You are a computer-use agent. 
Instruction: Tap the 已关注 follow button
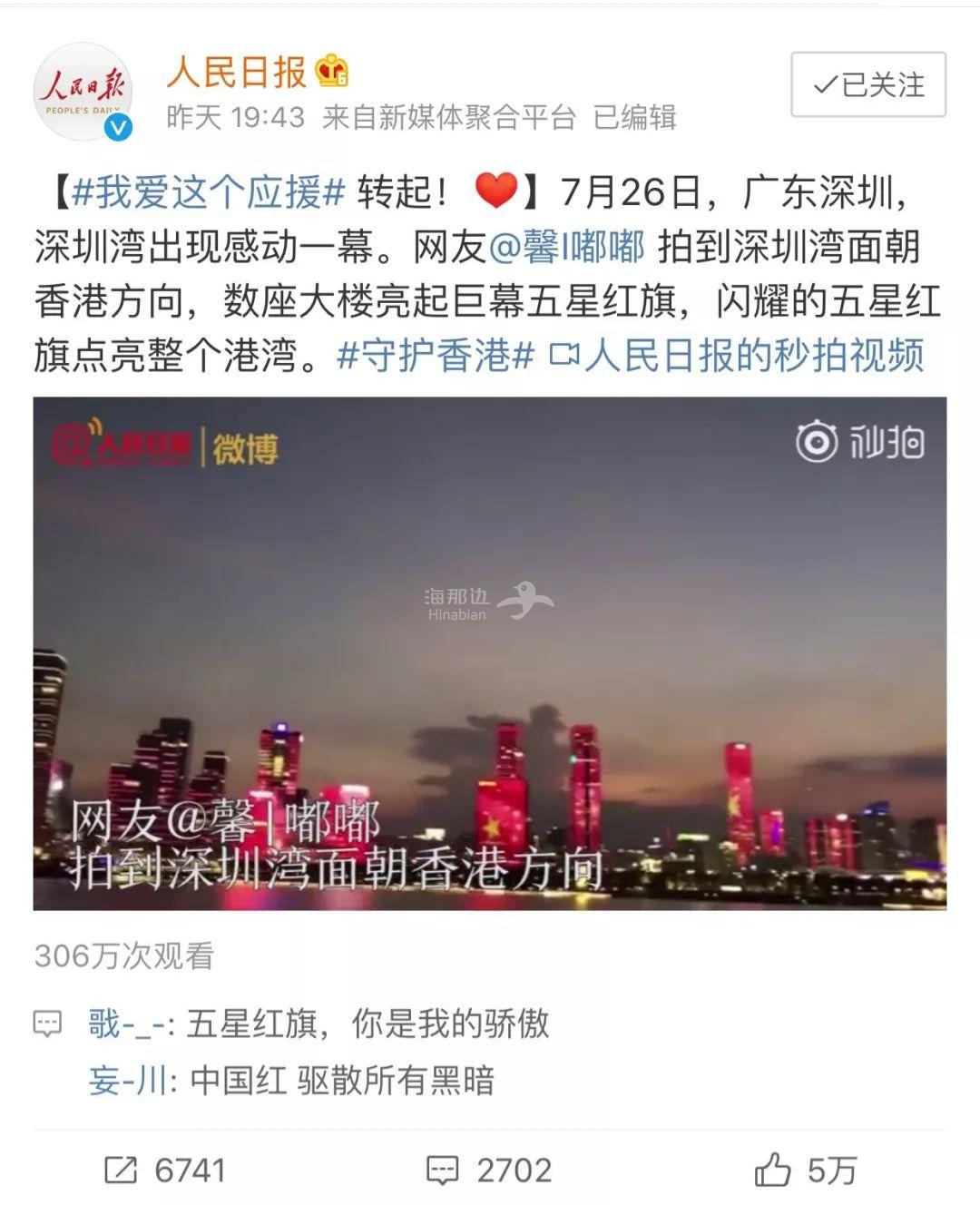[867, 84]
